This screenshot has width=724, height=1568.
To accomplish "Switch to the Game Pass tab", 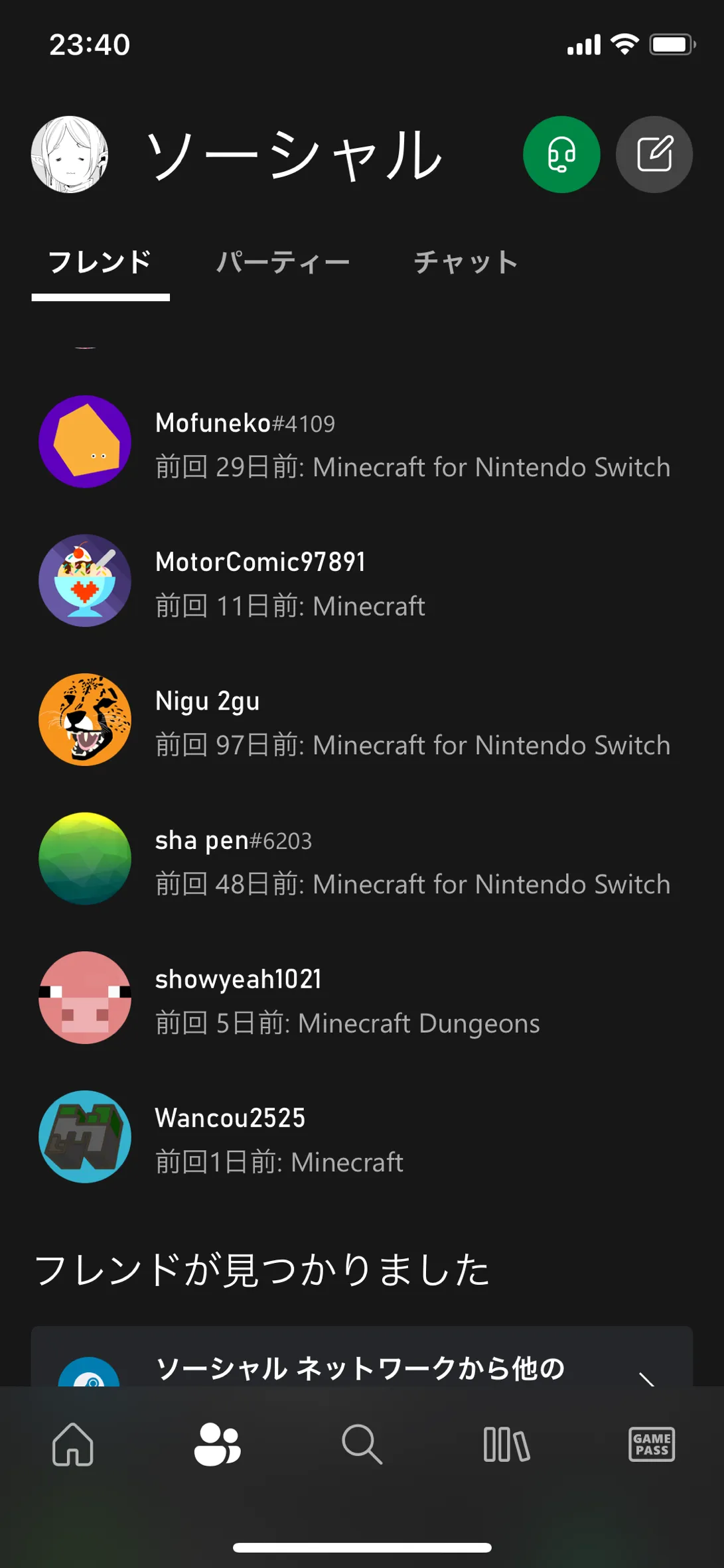I will click(x=652, y=1445).
